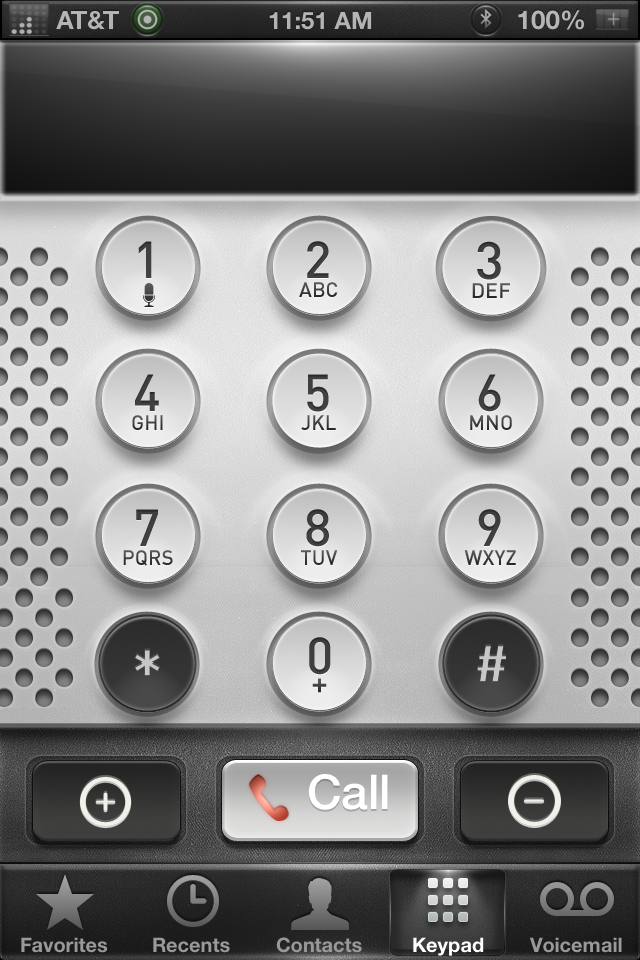Image resolution: width=640 pixels, height=960 pixels.
Task: Tap the 4 GHI key
Action: click(148, 401)
